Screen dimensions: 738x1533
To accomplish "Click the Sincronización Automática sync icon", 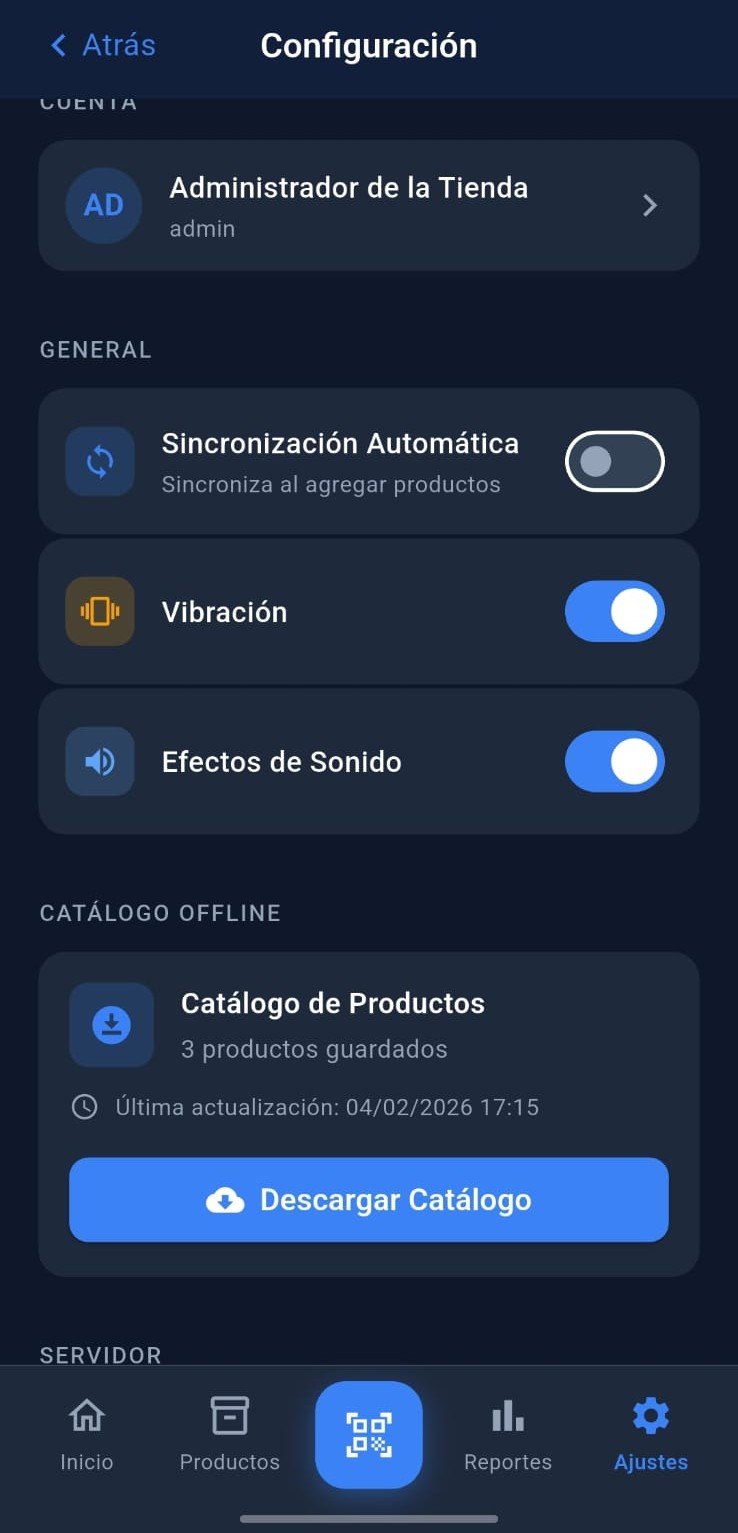I will [x=99, y=461].
